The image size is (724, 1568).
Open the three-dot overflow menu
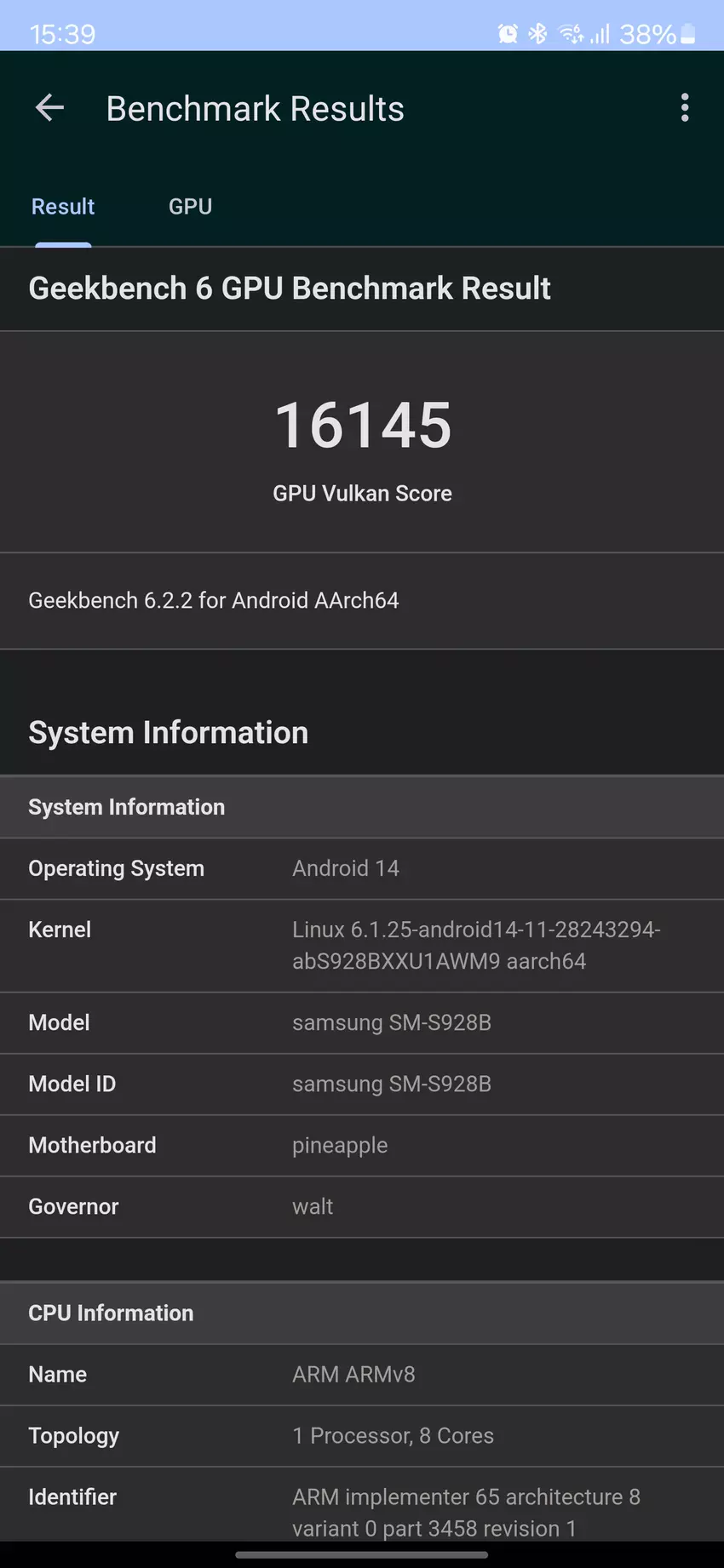point(684,108)
